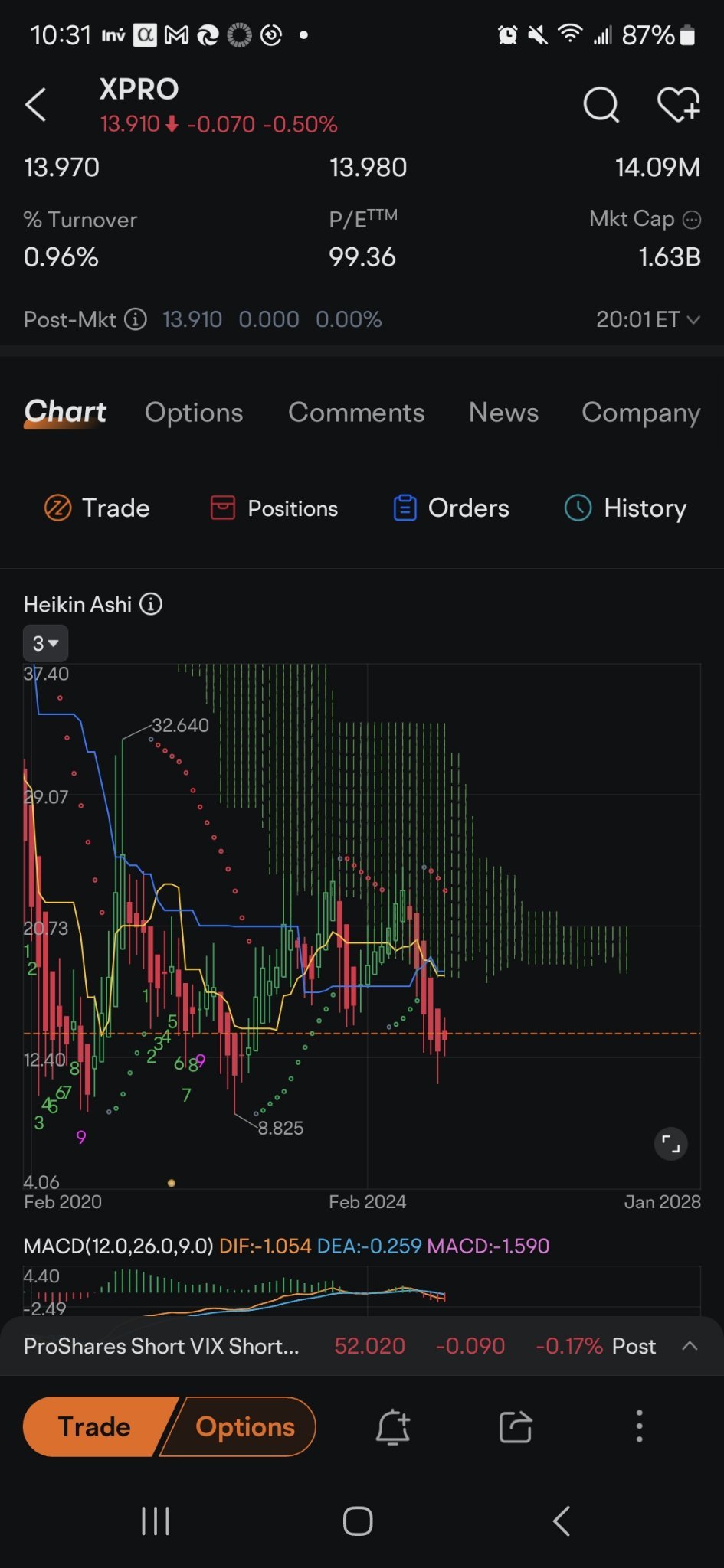Image resolution: width=724 pixels, height=1568 pixels.
Task: Open trading History
Action: click(x=625, y=508)
